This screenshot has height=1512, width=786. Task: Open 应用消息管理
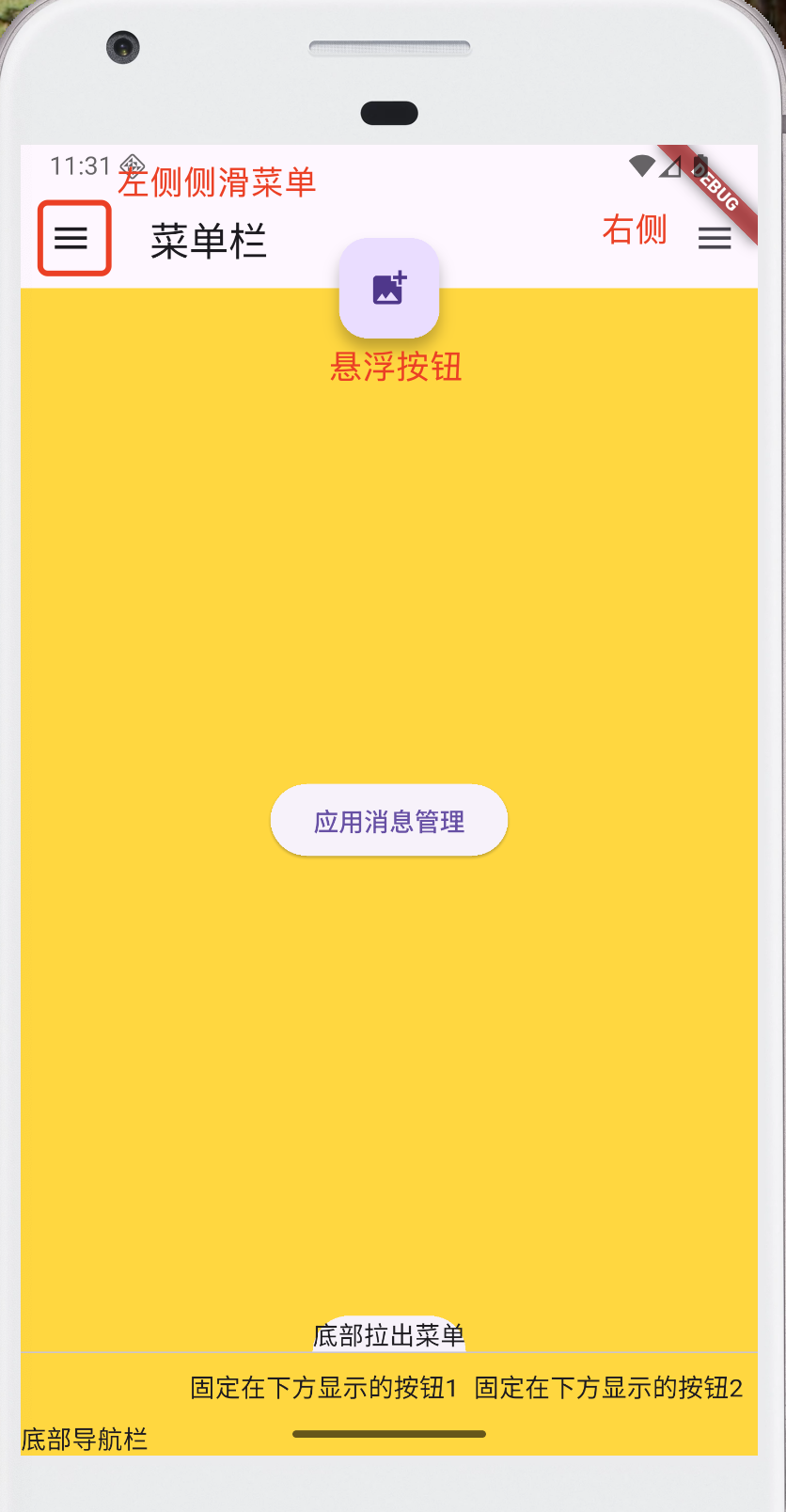click(x=389, y=821)
